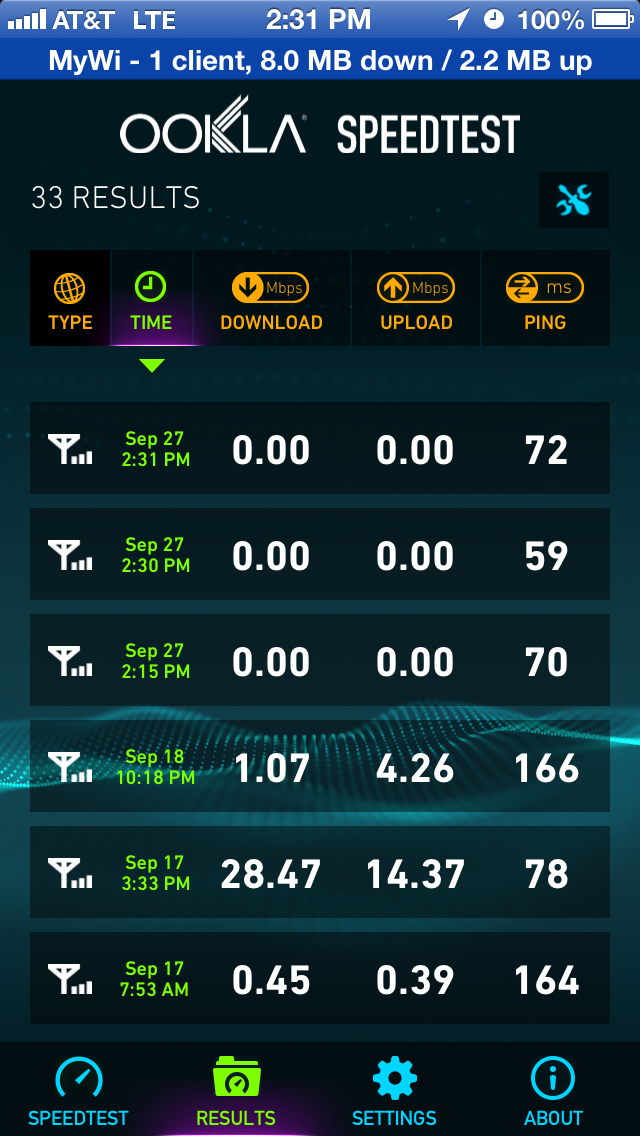This screenshot has width=640, height=1136.
Task: Open the tools wrench icon
Action: pos(573,199)
